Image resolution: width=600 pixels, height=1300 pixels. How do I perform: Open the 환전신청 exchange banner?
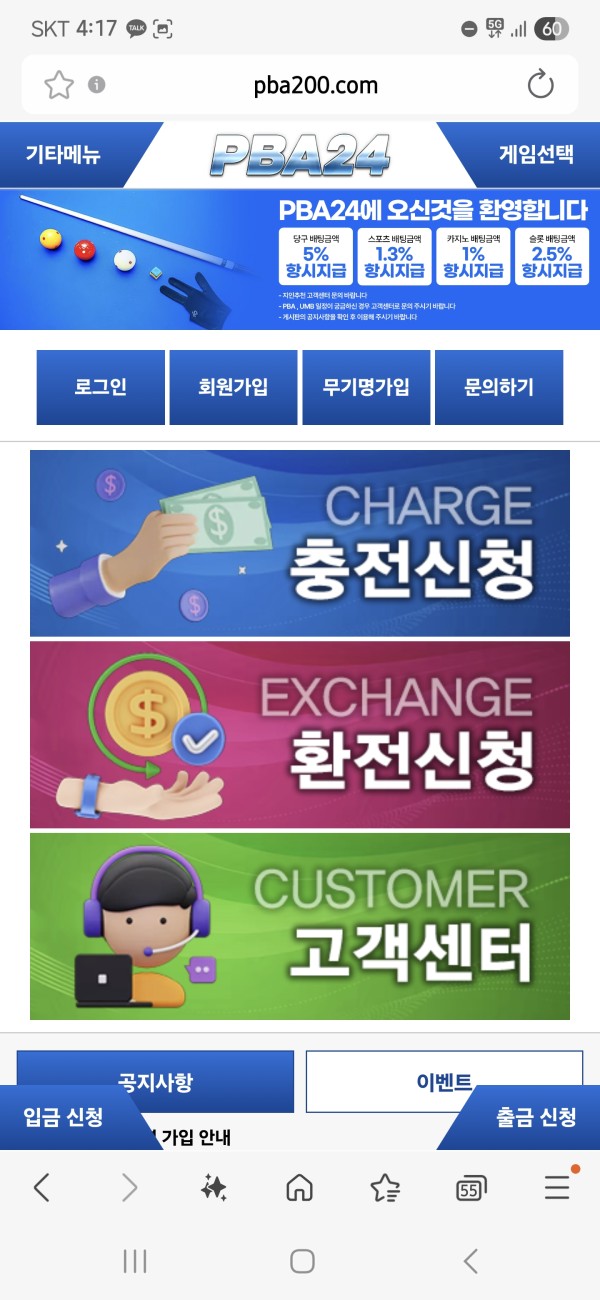[300, 734]
